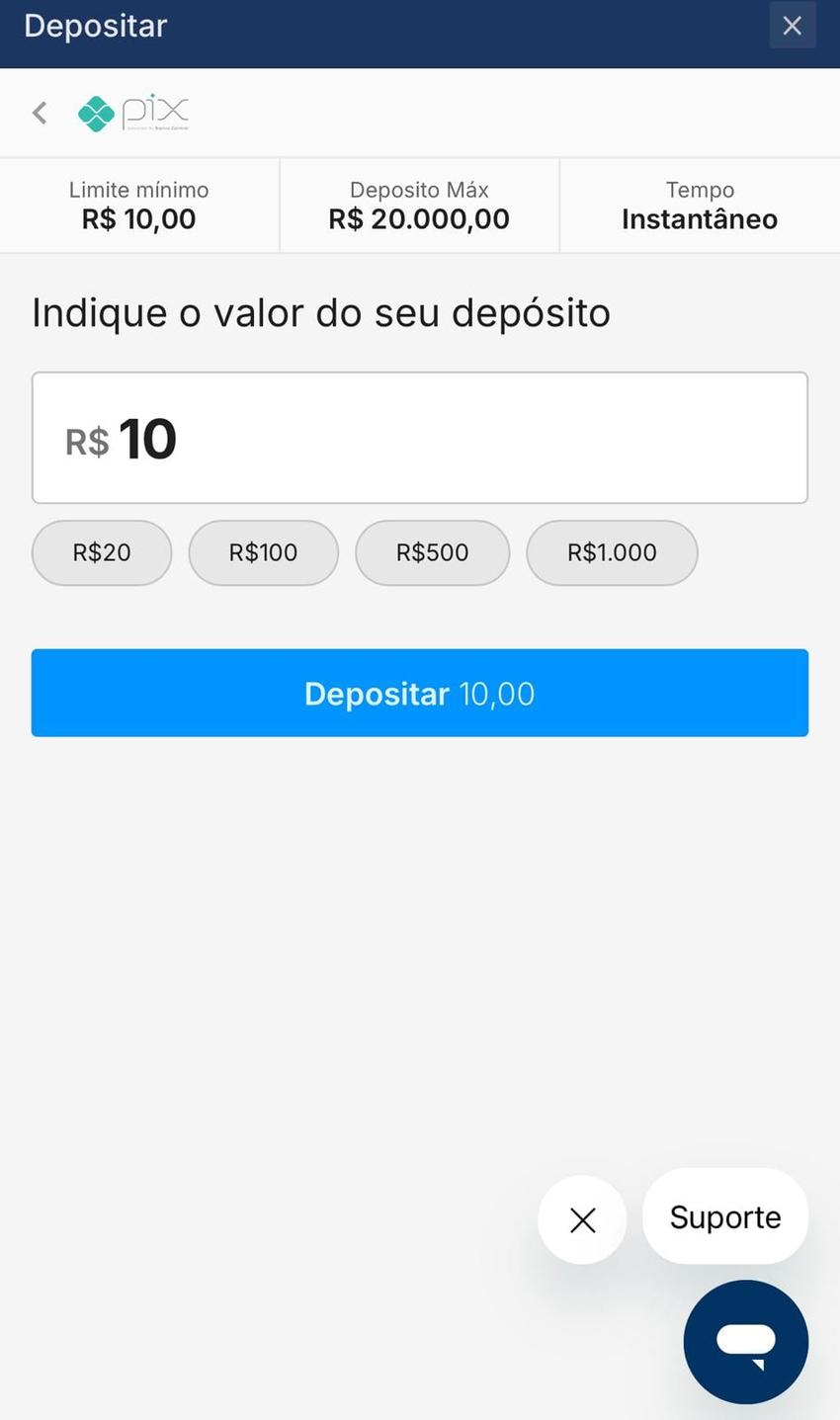
Task: Select the R$100 quick amount
Action: click(x=263, y=552)
